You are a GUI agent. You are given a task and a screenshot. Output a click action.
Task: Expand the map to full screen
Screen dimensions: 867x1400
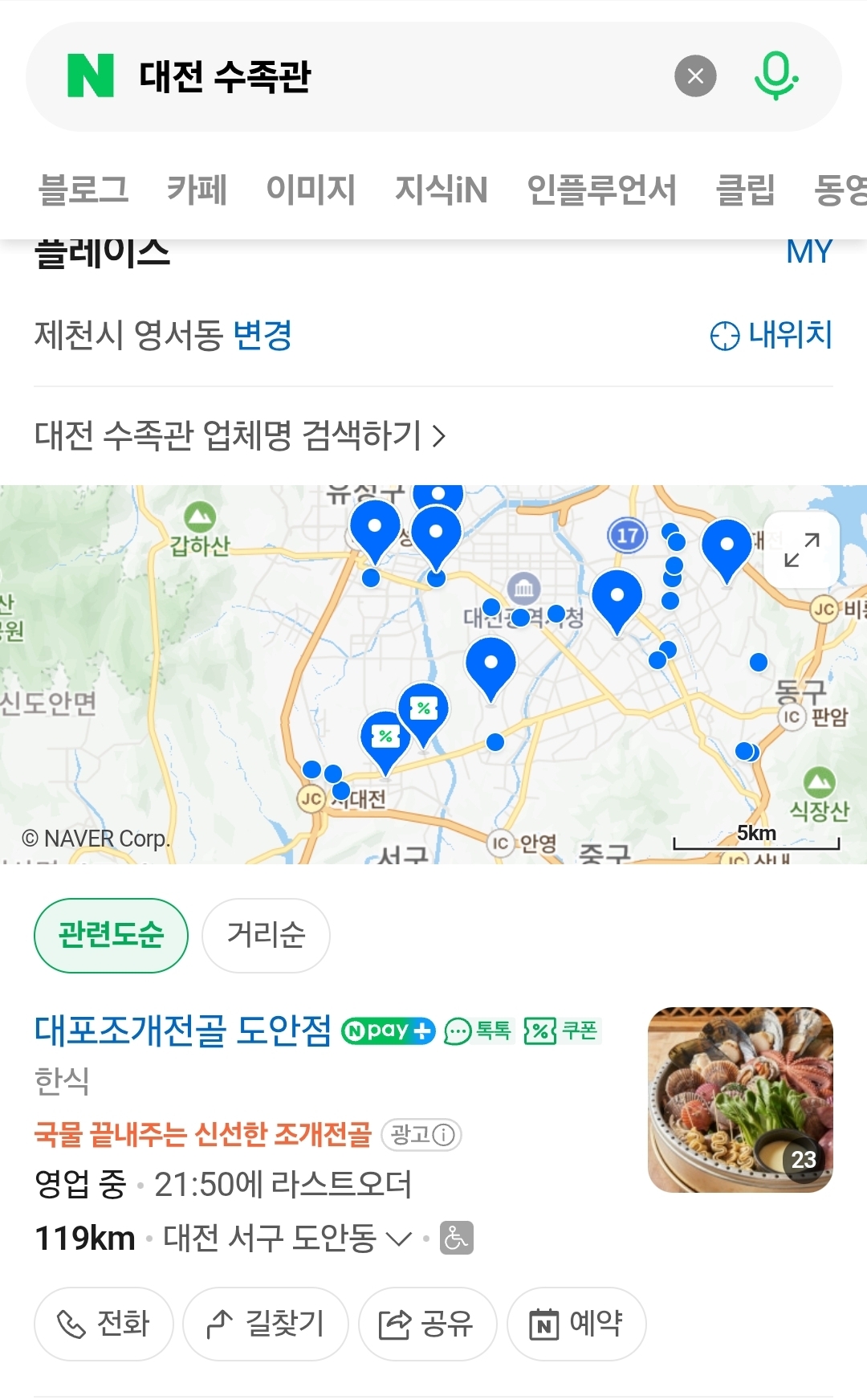coord(801,549)
